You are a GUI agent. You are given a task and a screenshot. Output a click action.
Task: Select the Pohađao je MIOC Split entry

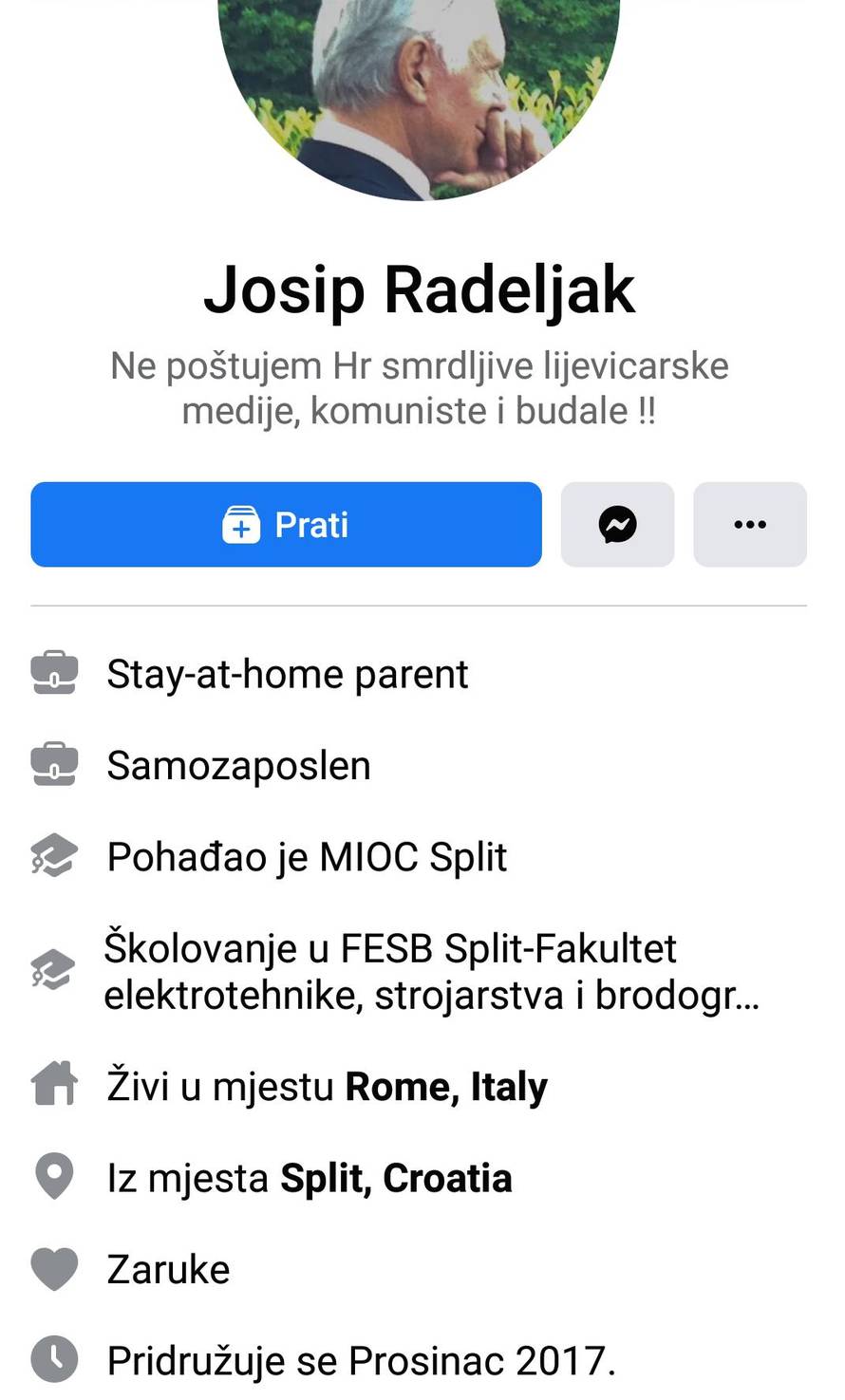(308, 856)
